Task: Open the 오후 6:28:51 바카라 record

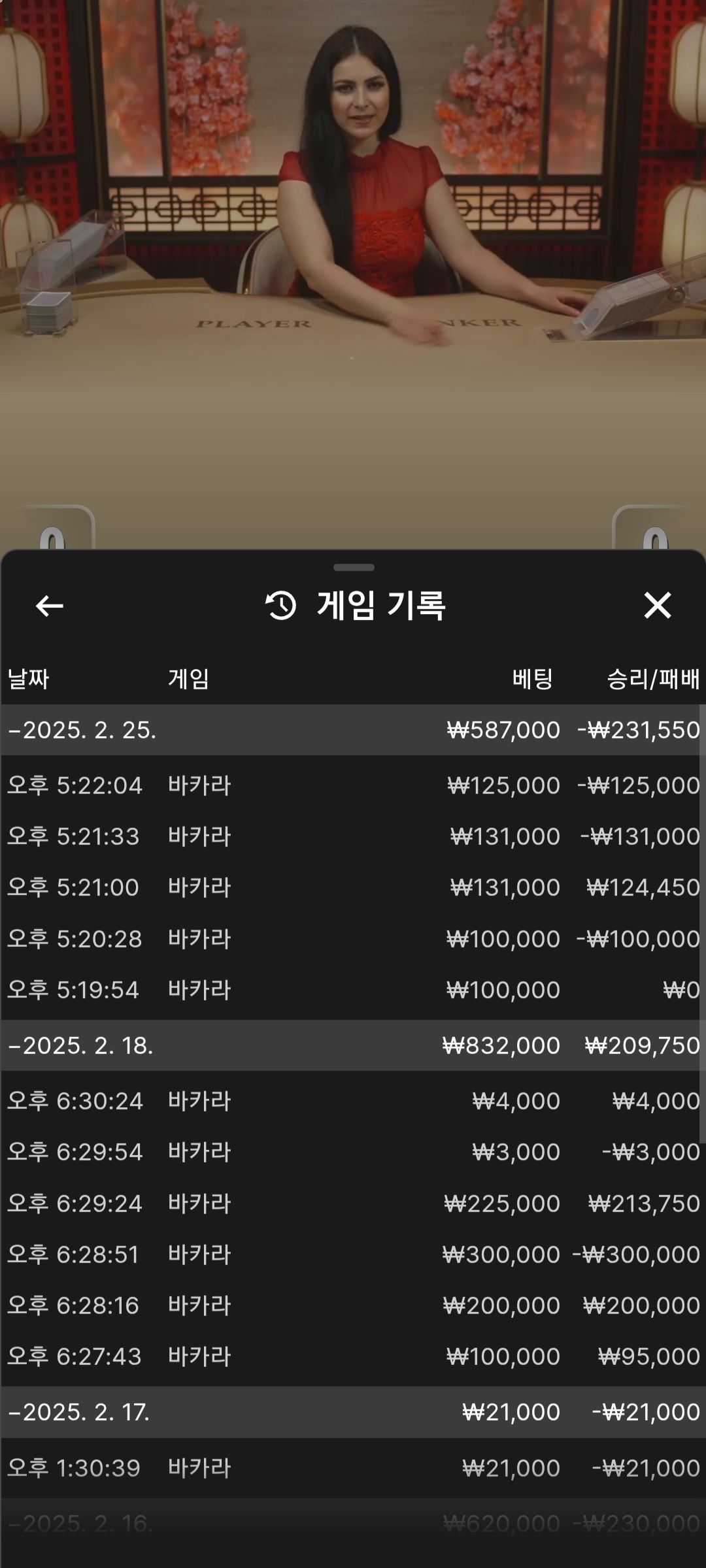Action: [x=353, y=1254]
